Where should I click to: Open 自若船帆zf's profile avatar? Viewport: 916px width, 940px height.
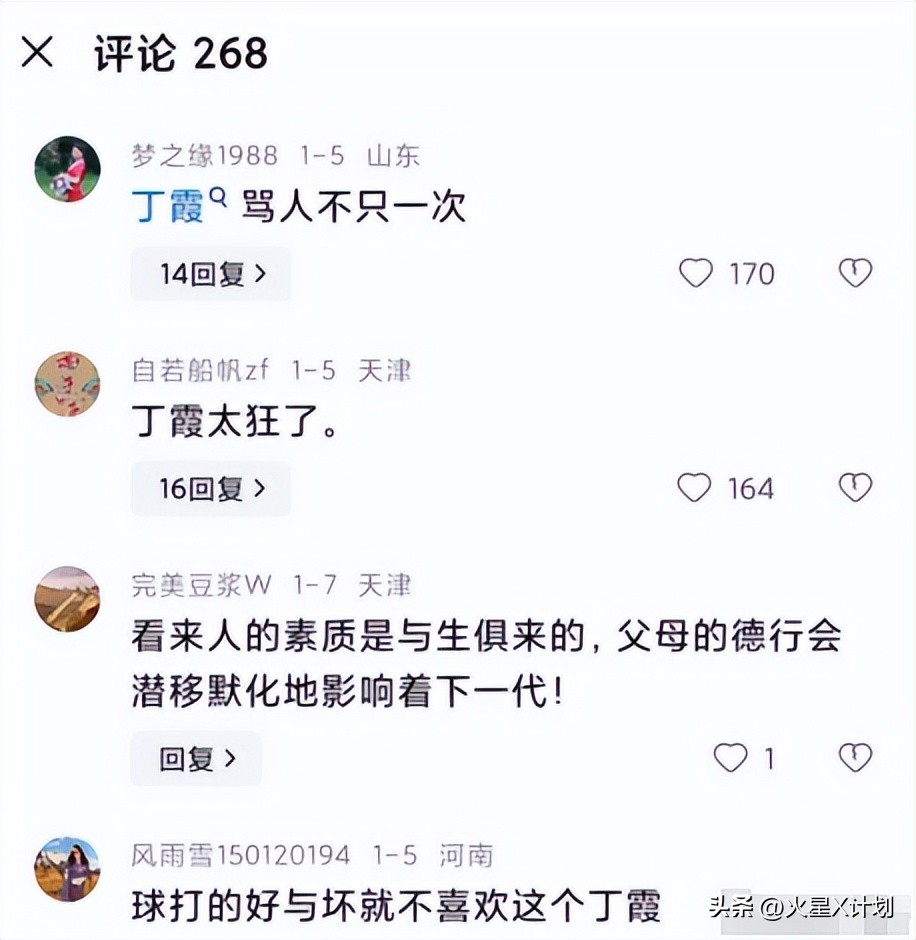click(67, 384)
